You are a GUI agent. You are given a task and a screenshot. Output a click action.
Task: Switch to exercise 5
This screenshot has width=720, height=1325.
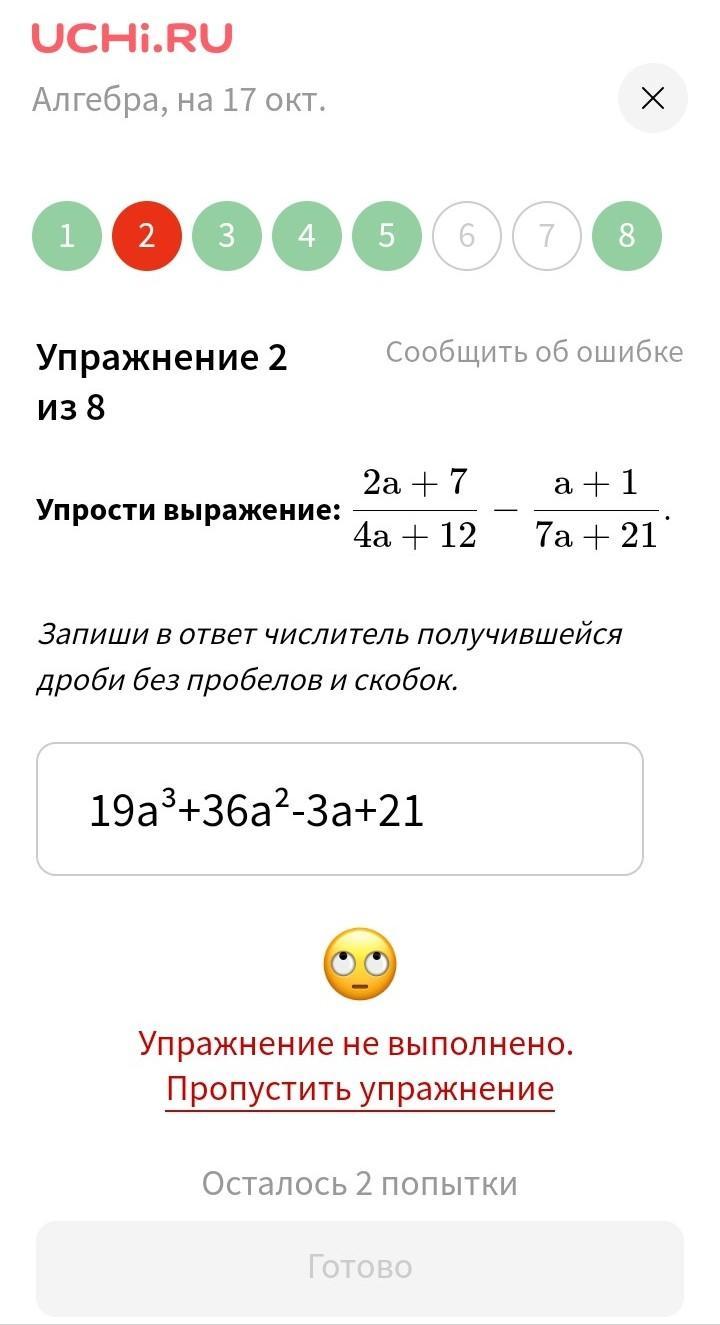click(x=387, y=236)
